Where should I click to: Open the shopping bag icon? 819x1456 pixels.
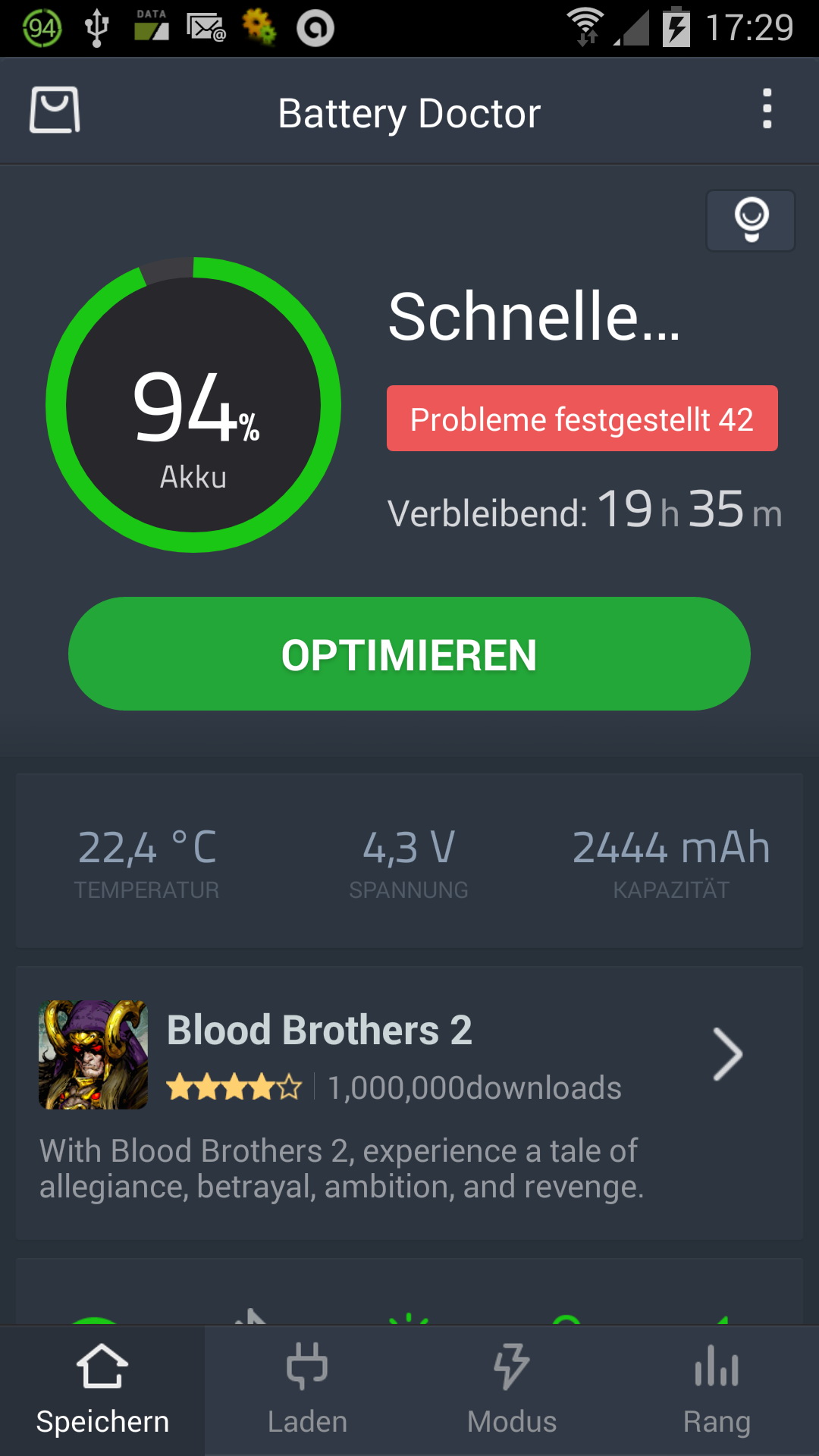point(55,110)
